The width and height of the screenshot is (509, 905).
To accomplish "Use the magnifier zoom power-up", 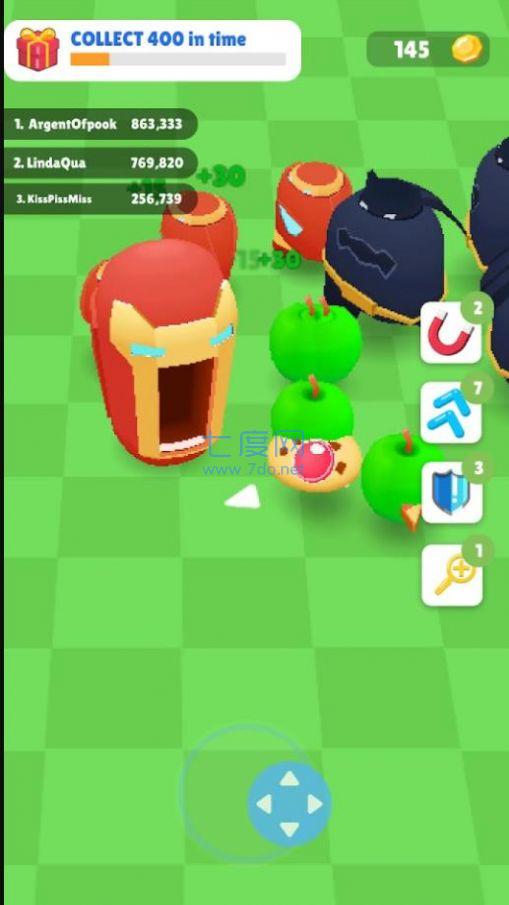I will (x=451, y=575).
